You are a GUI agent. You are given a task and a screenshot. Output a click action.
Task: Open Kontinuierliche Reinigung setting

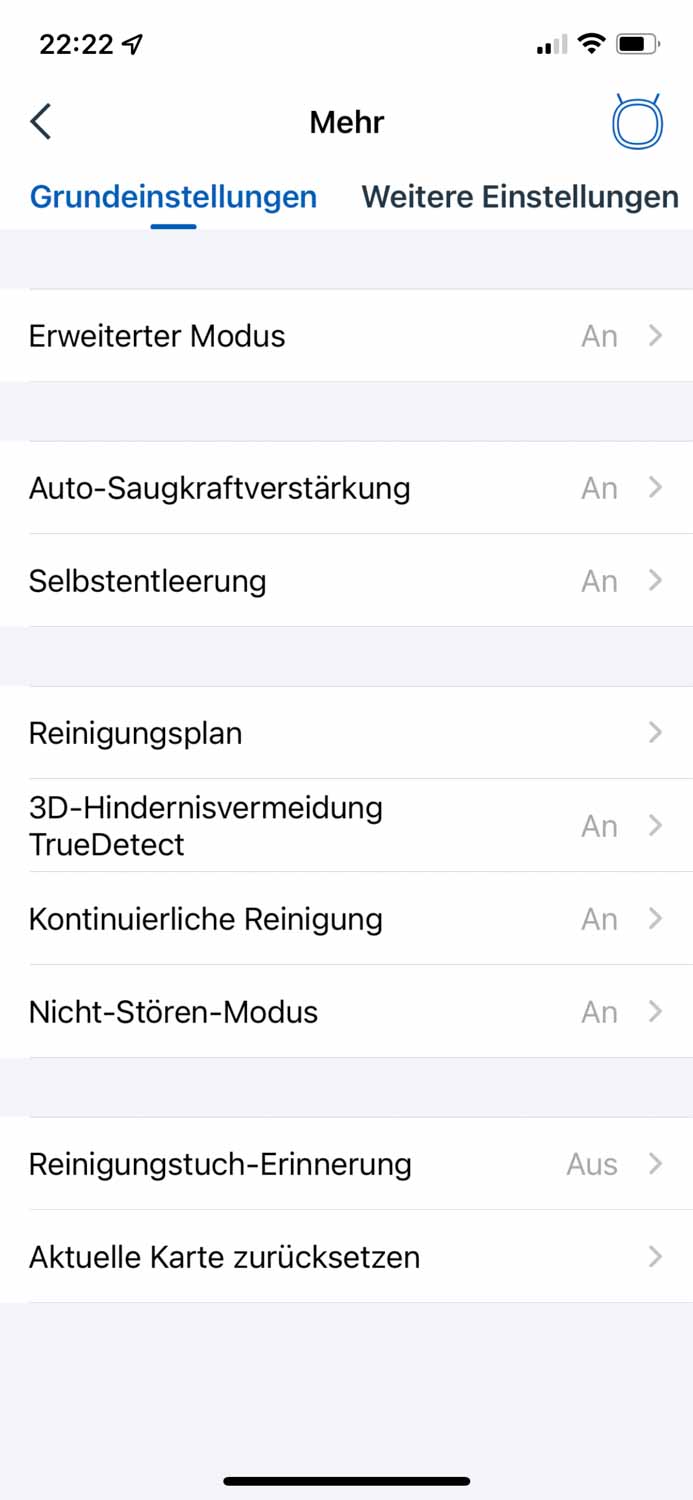[x=346, y=919]
